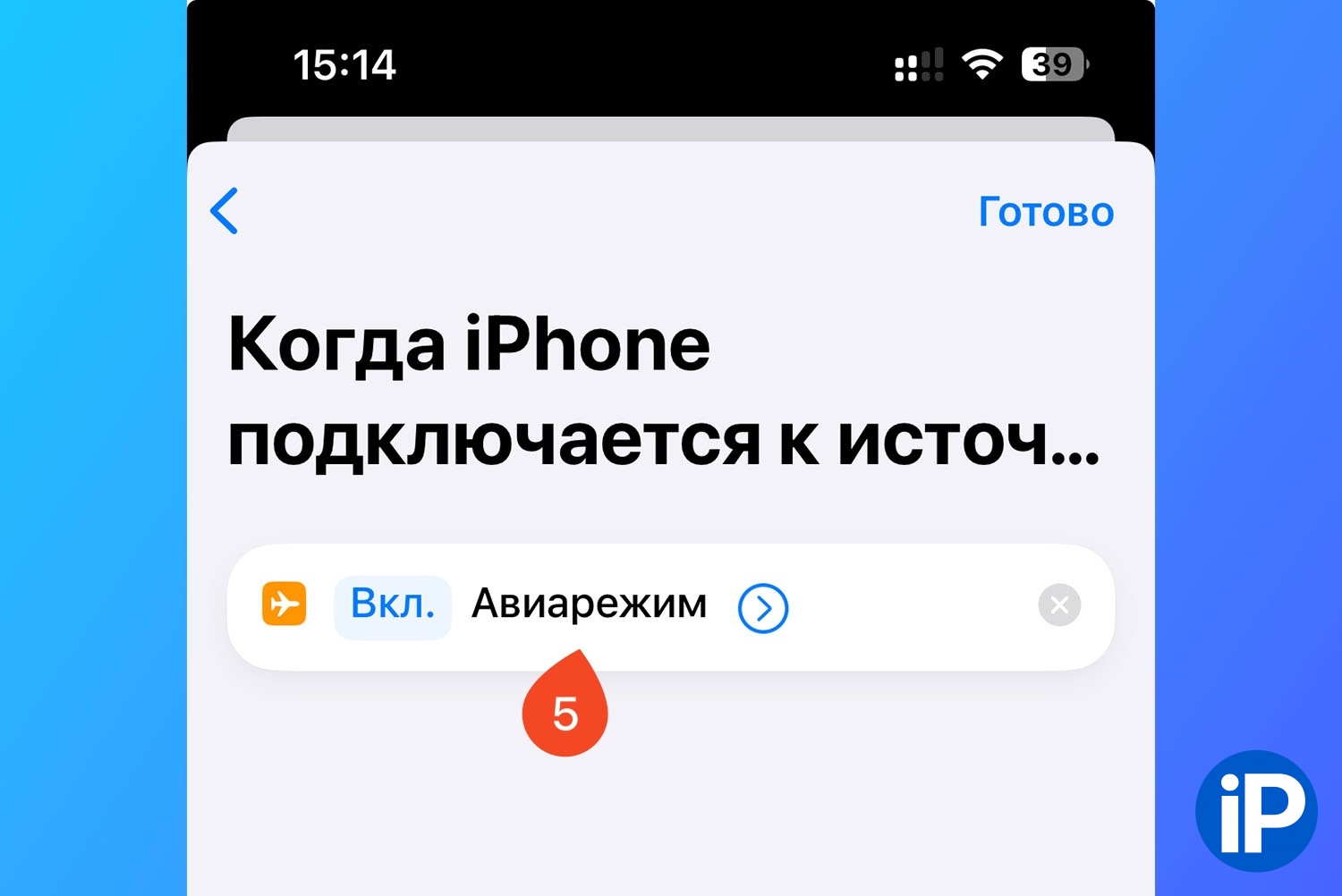Expand the Авиарежим action options

(x=762, y=608)
